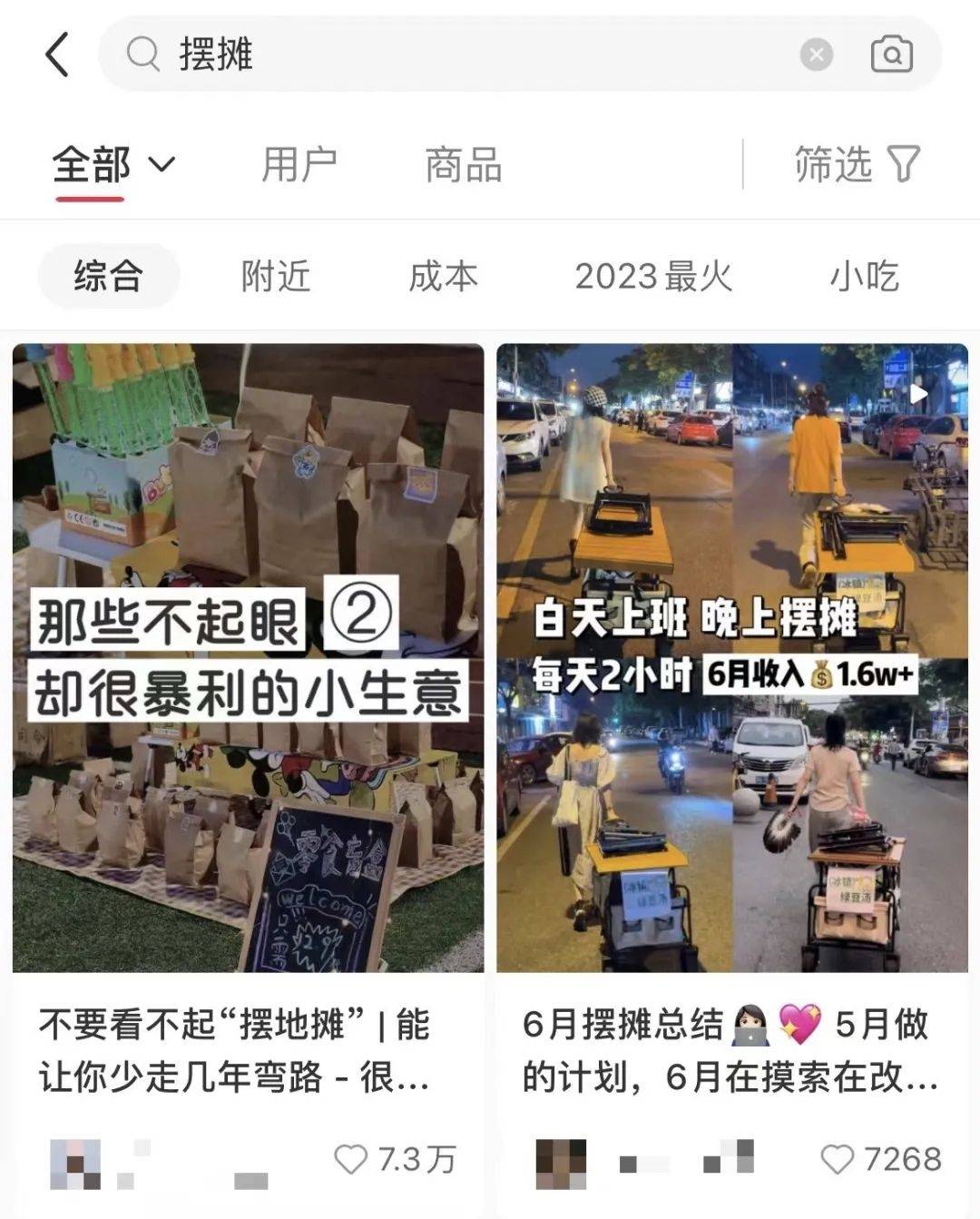The height and width of the screenshot is (1219, 980).
Task: Switch to the 用户 tab
Action: pyautogui.click(x=299, y=165)
